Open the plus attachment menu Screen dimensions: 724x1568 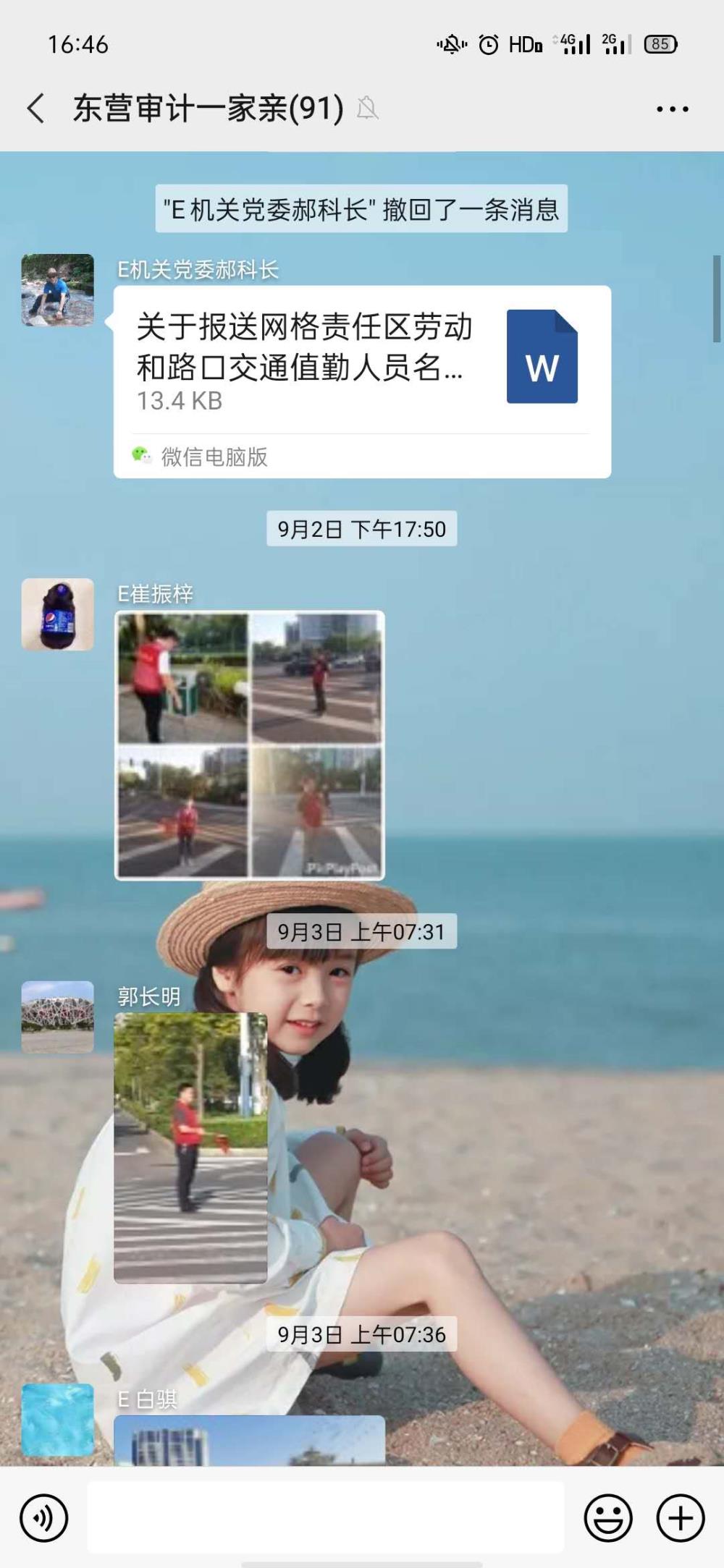pos(681,1518)
